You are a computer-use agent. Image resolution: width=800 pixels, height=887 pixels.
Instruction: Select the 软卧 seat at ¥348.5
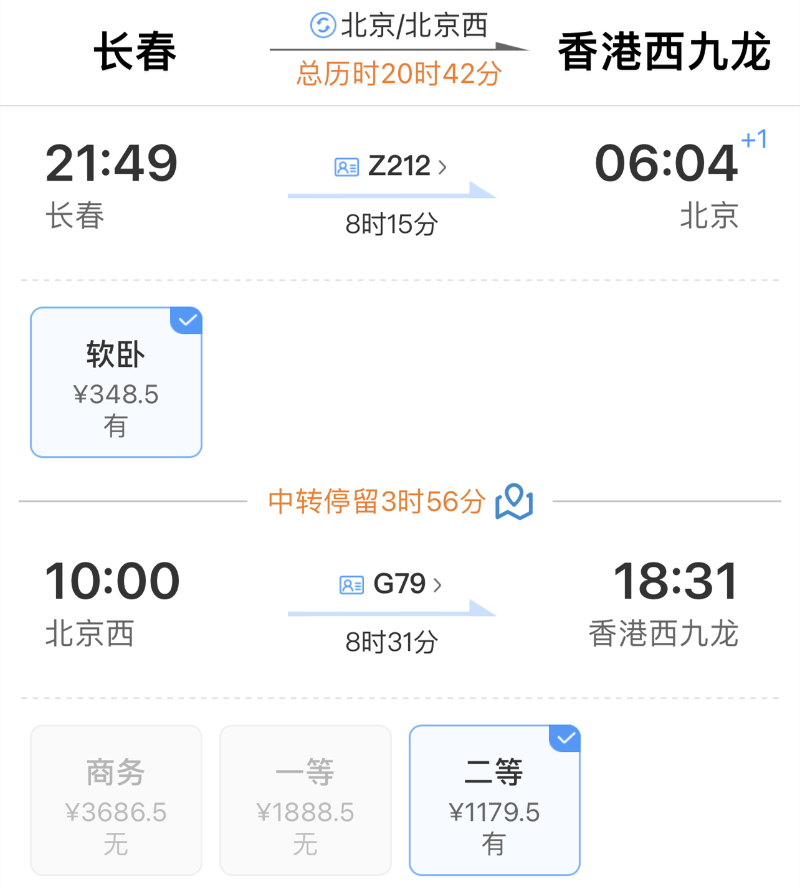point(116,383)
